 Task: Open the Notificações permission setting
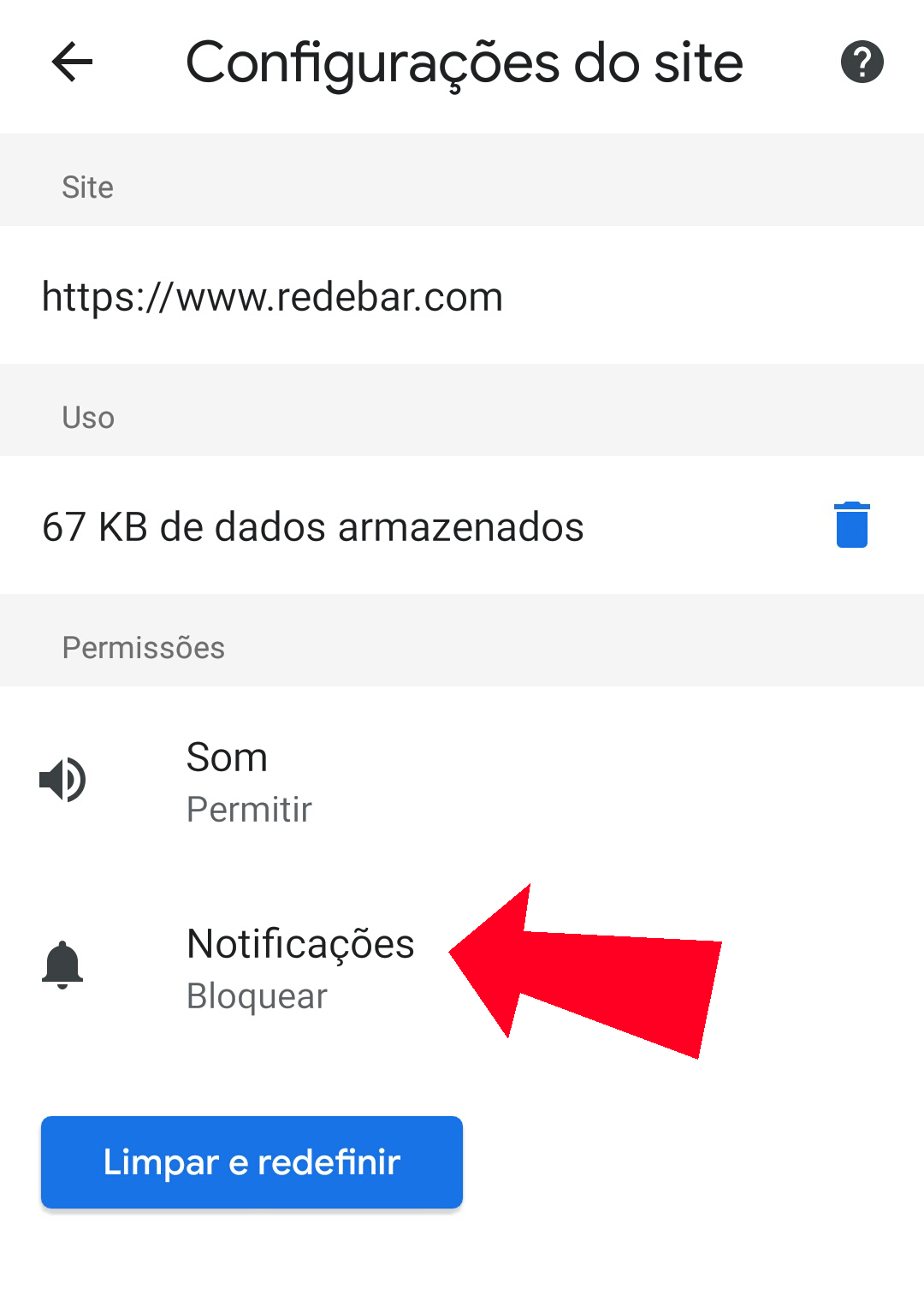pyautogui.click(x=299, y=967)
